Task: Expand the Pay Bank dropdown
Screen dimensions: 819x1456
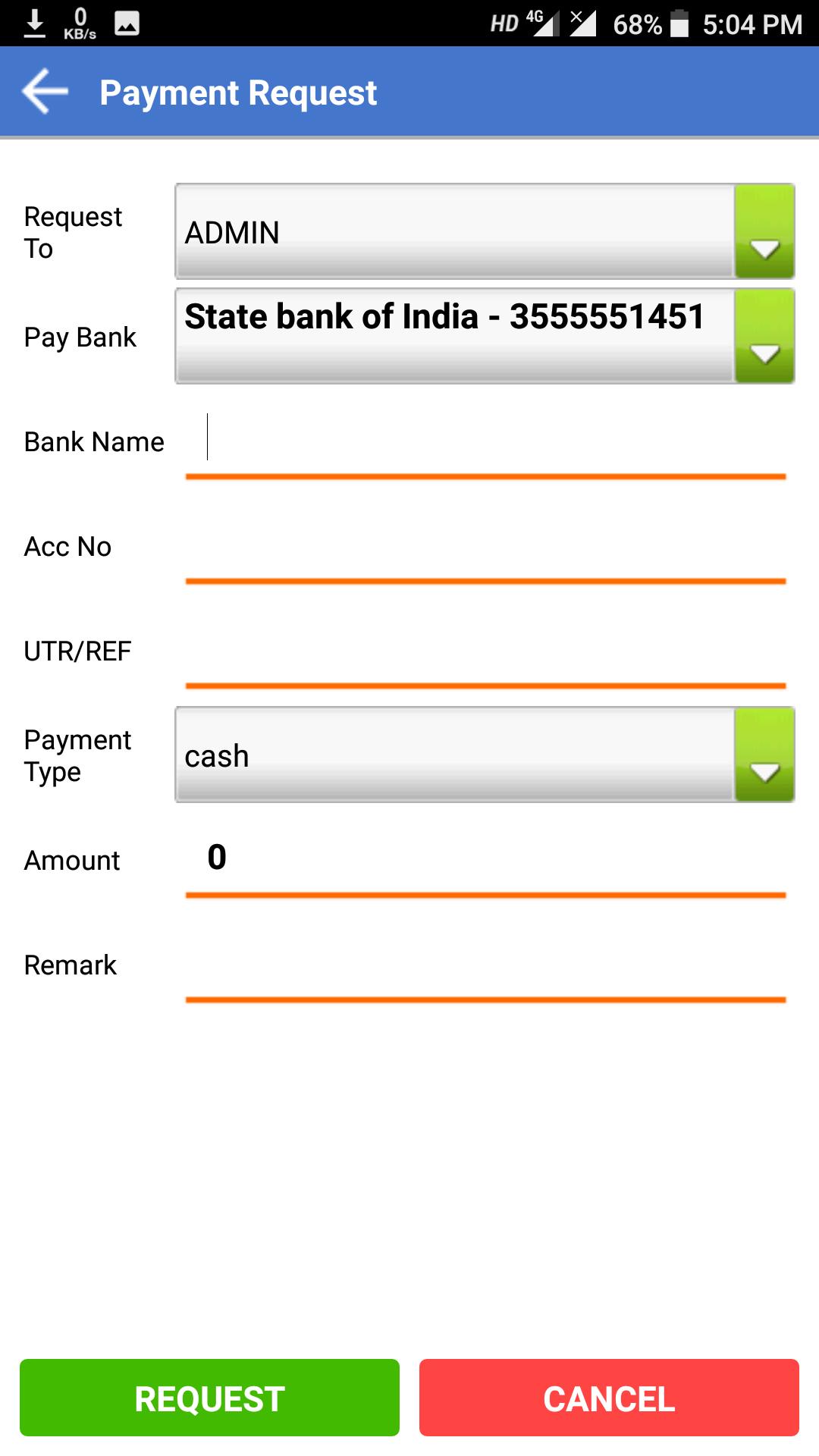Action: point(485,336)
